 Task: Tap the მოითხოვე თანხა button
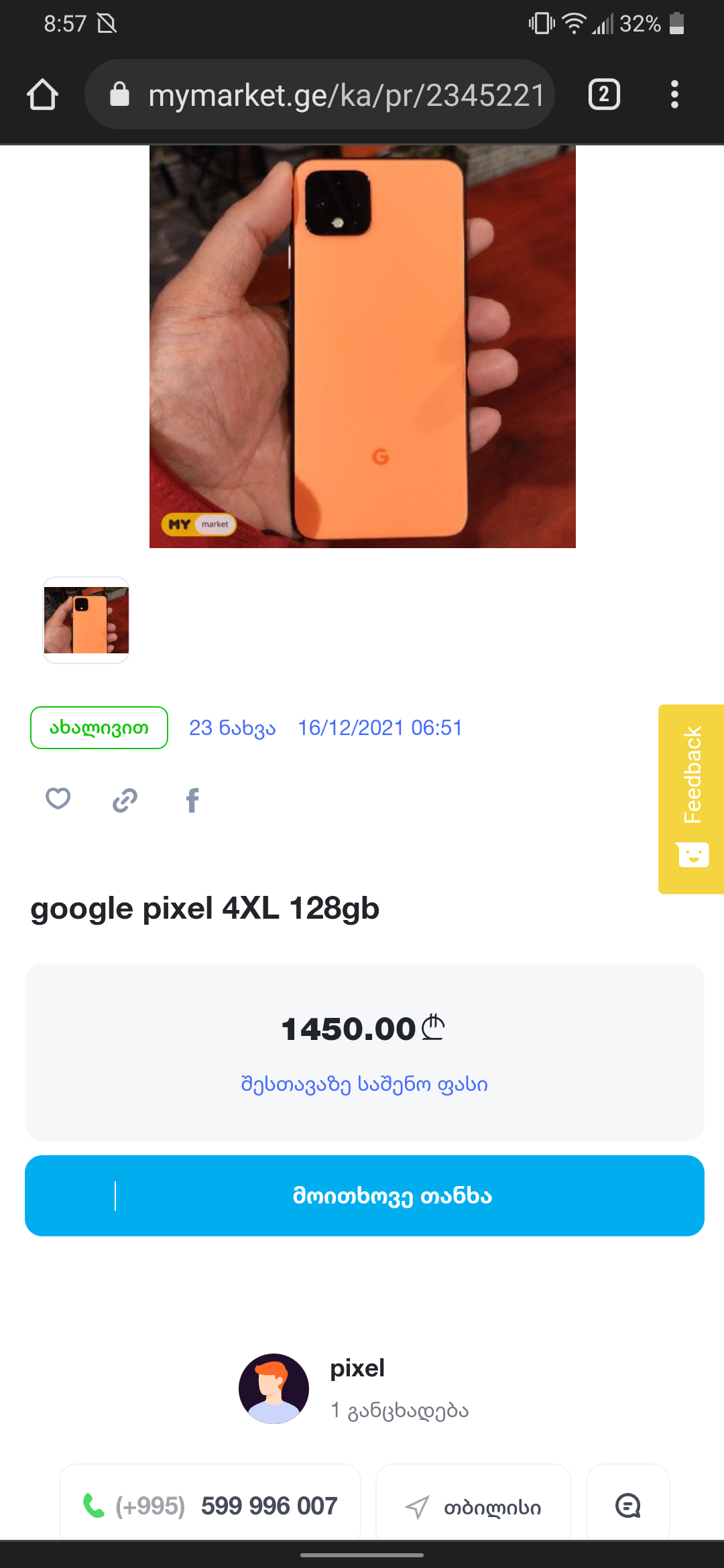pos(365,1195)
